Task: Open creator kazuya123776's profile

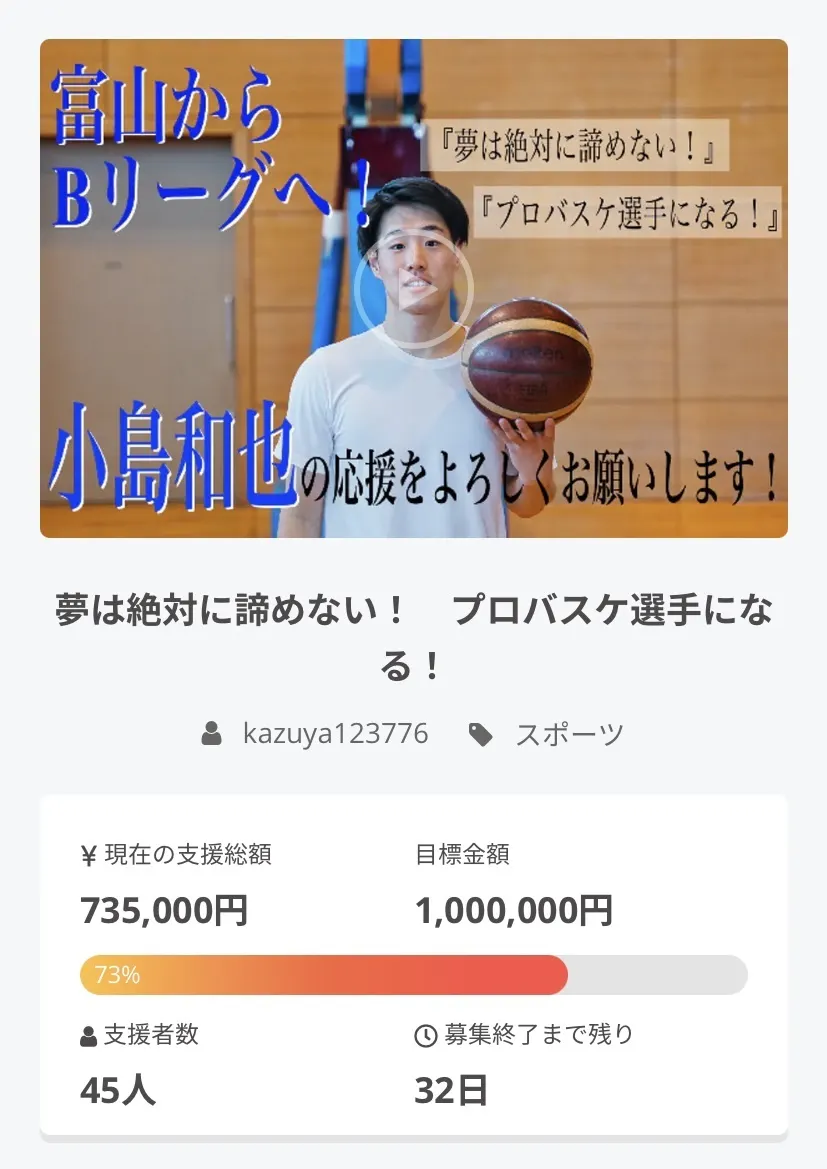Action: [334, 734]
